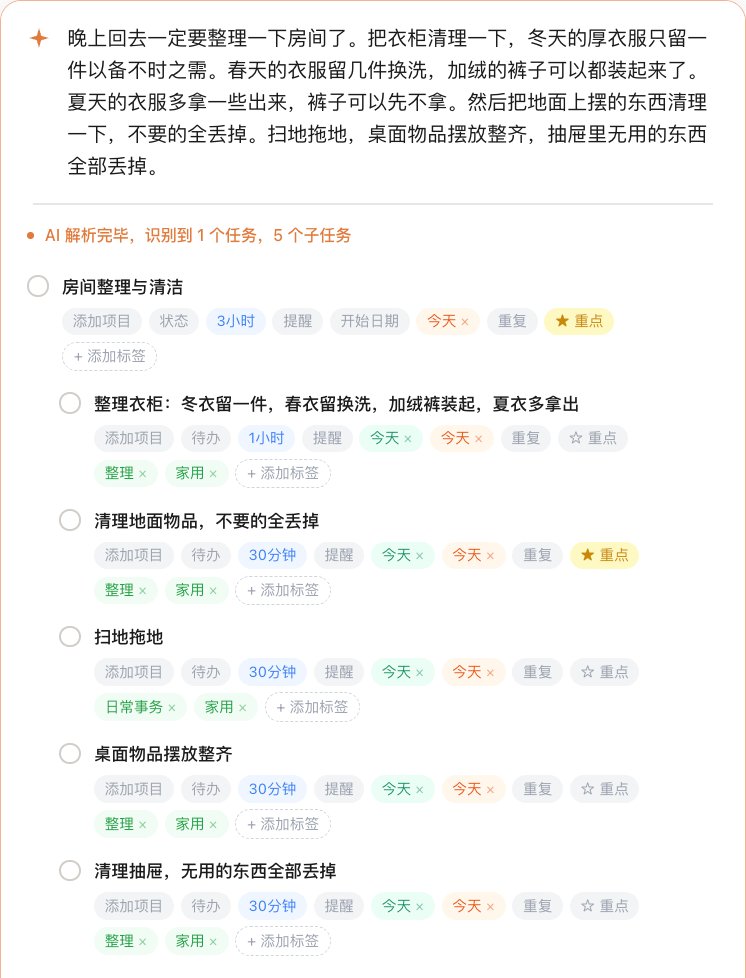
Task: Check off the 扫地拖地 subtask
Action: point(70,636)
